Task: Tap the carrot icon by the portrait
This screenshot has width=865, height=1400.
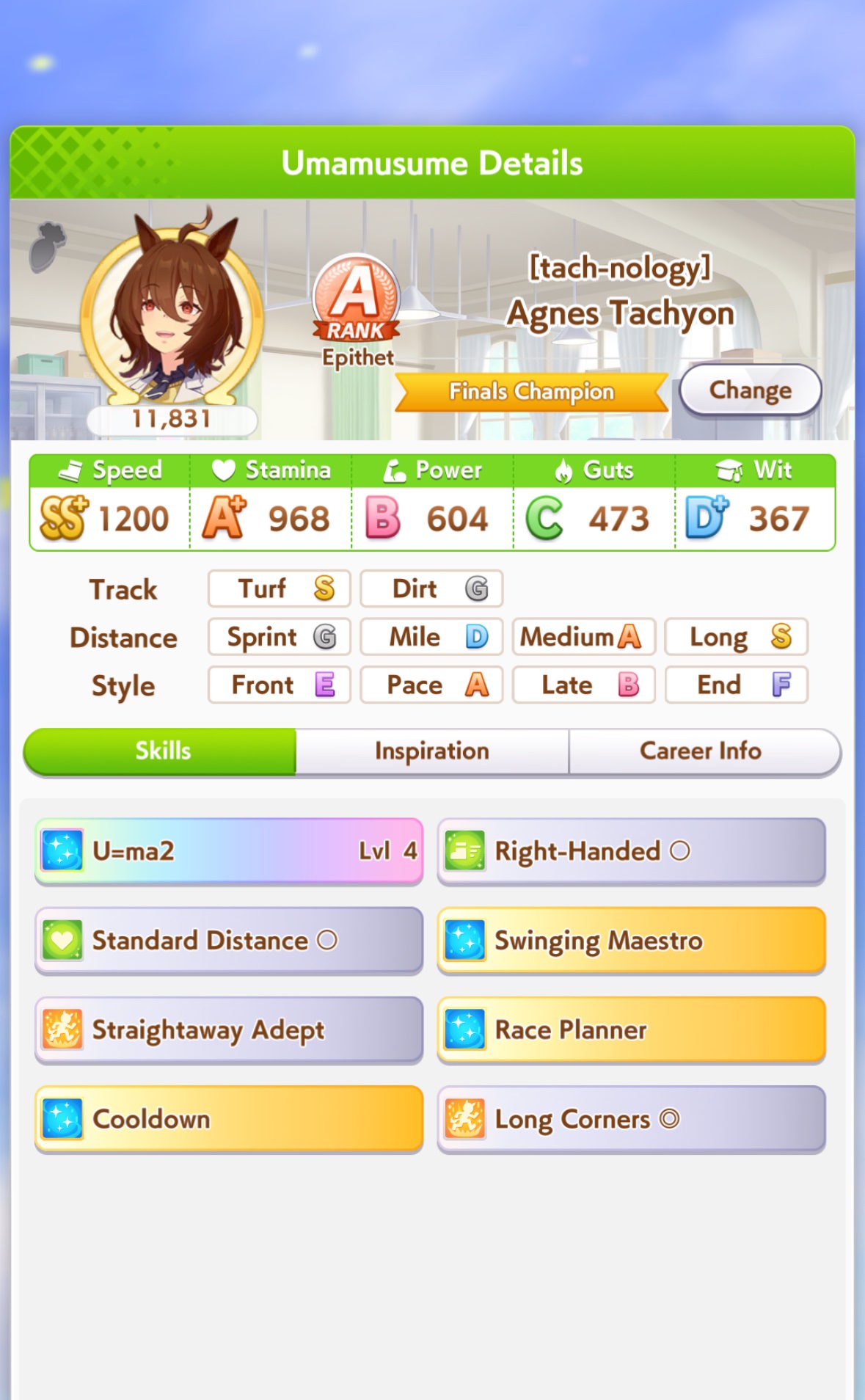Action: pos(48,247)
